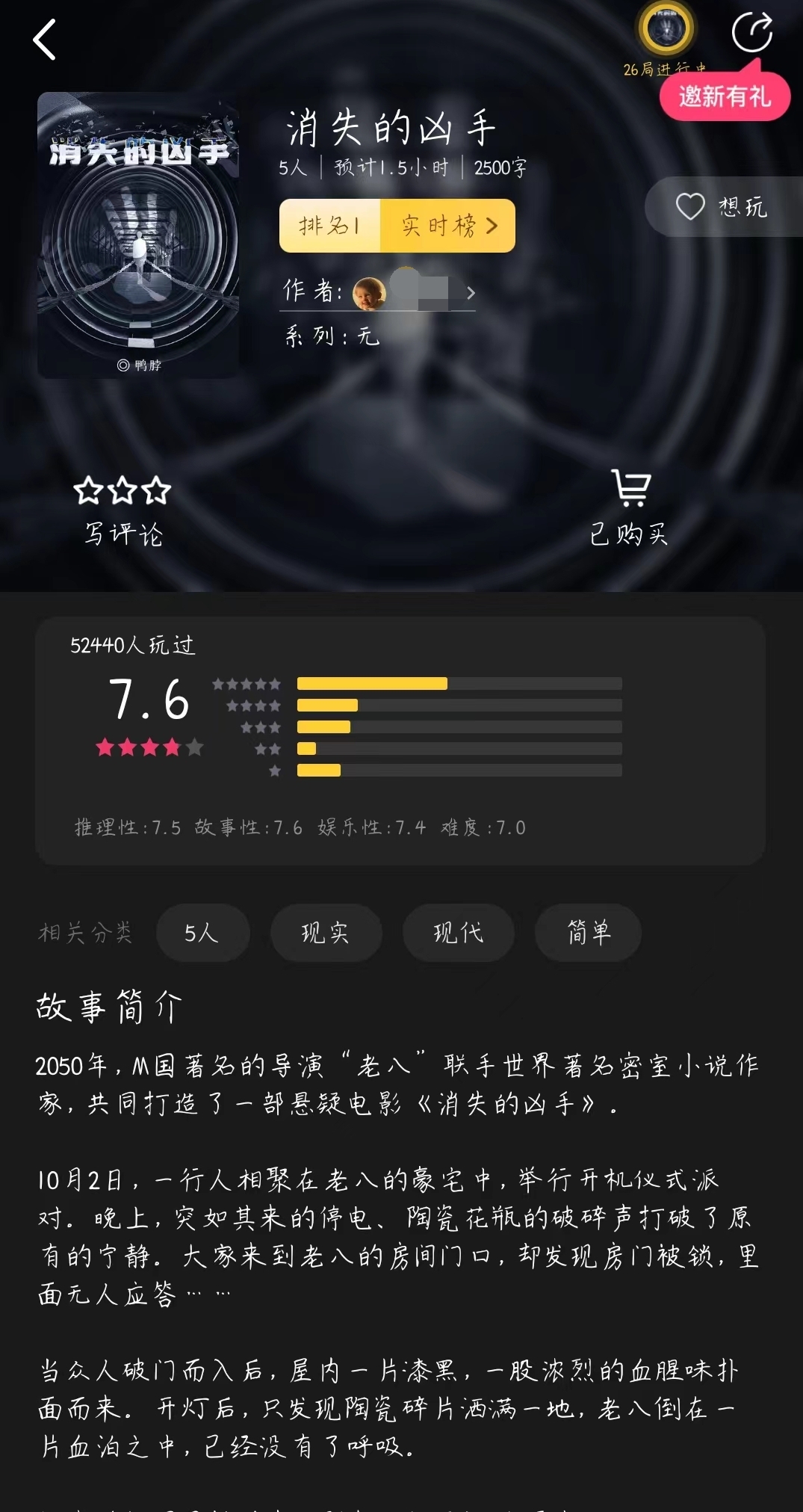Select the 现实 category chip

pos(326,933)
